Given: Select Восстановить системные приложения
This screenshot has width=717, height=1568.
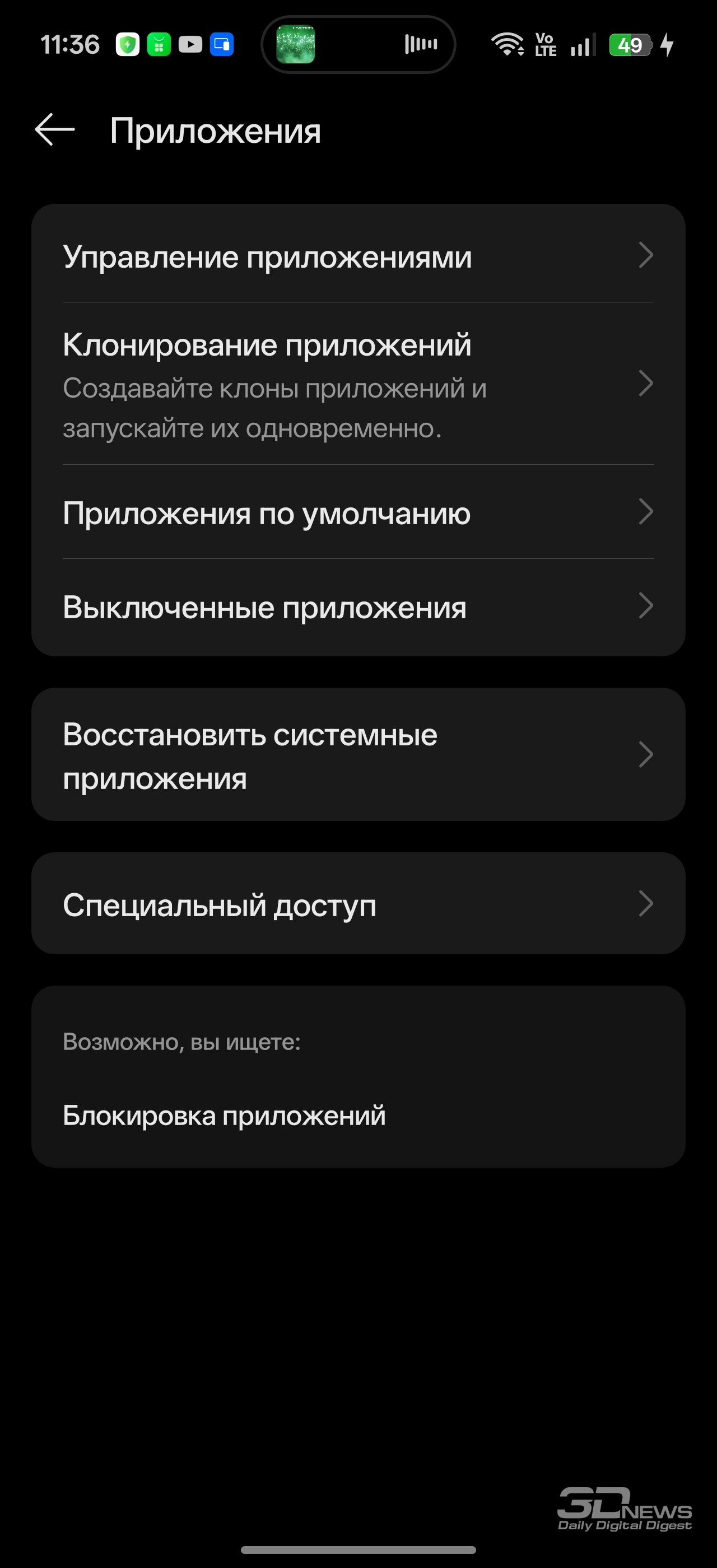Looking at the screenshot, I should pyautogui.click(x=358, y=755).
